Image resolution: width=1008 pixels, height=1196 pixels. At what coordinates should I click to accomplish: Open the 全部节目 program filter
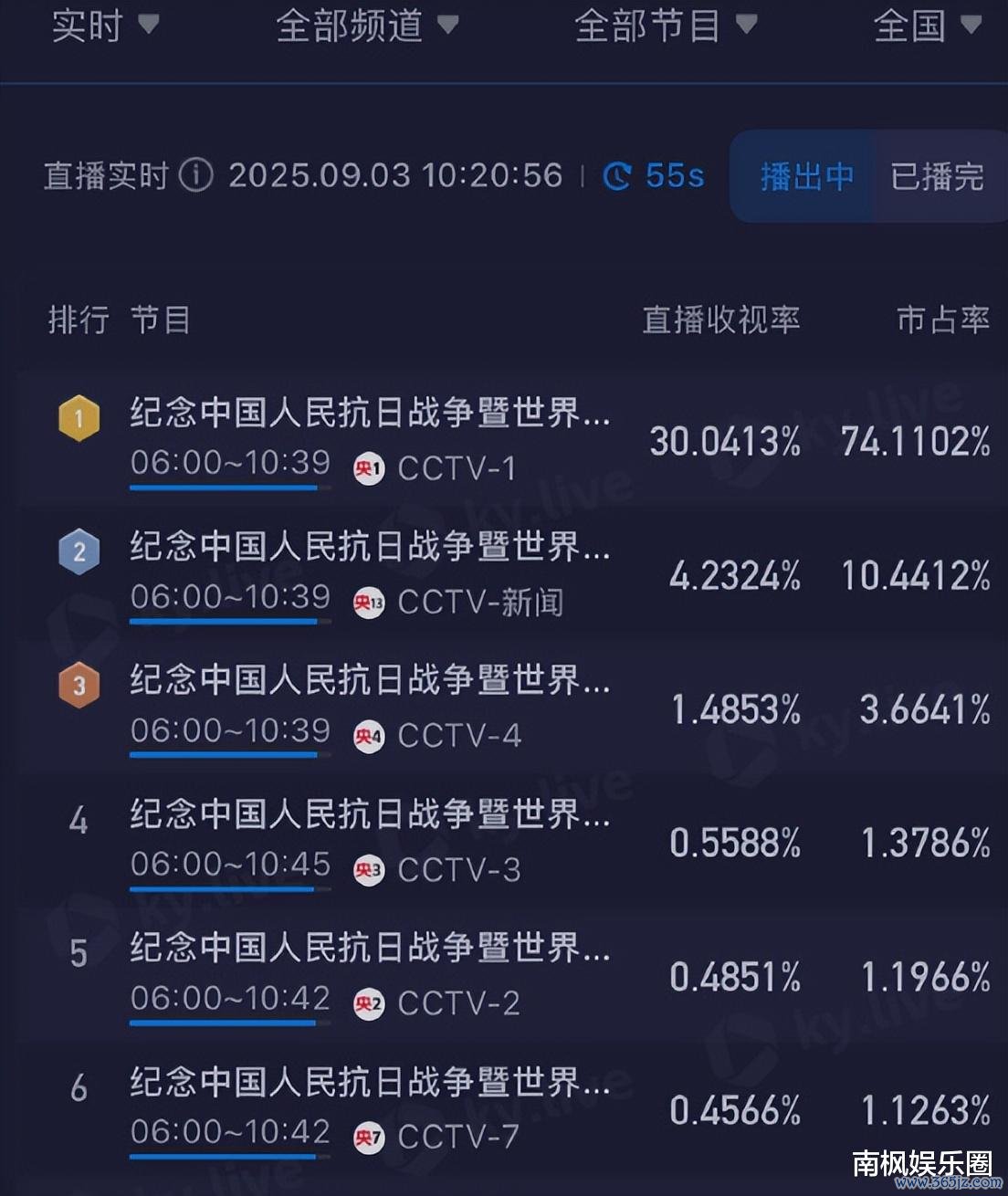tap(665, 26)
